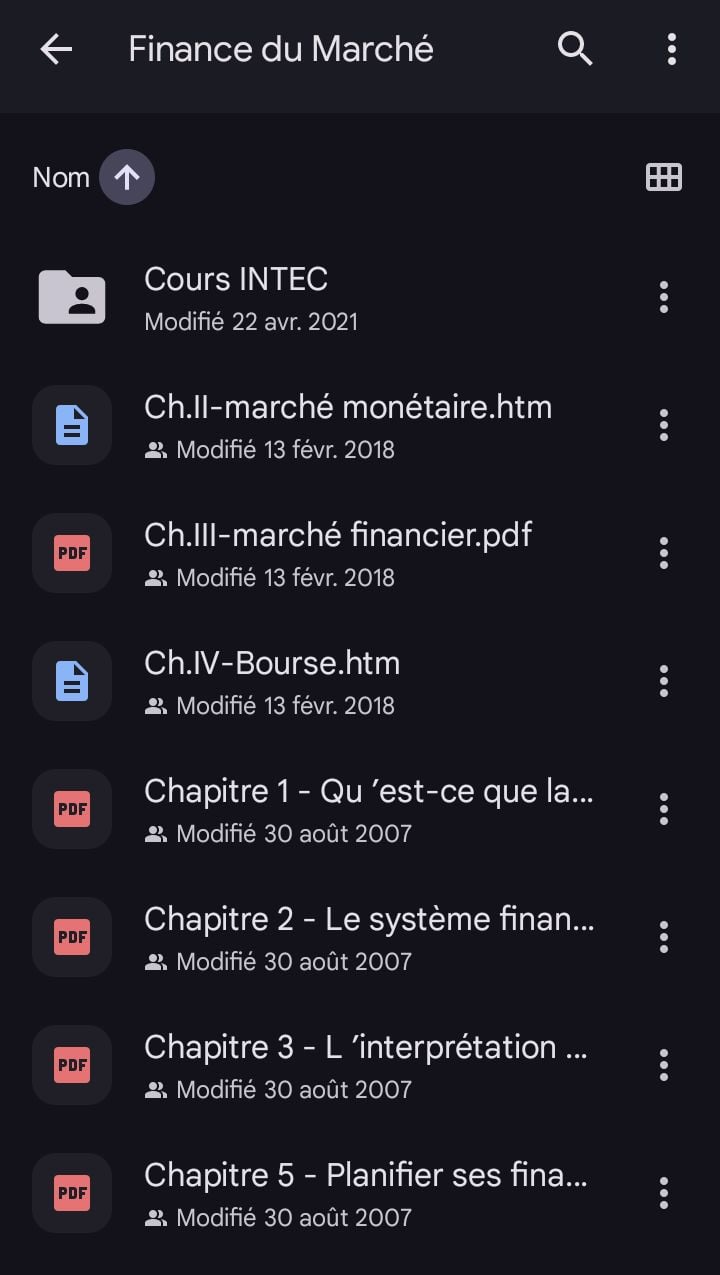Open the Cours INTEC folder

coord(236,297)
